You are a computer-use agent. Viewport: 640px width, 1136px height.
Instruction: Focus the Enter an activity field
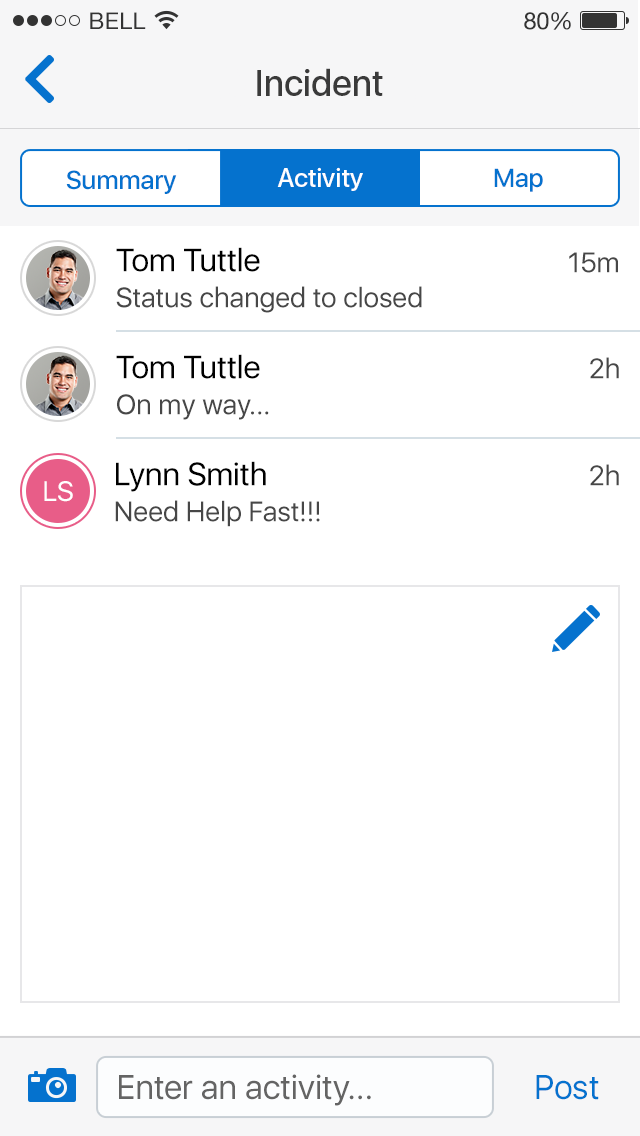295,1087
